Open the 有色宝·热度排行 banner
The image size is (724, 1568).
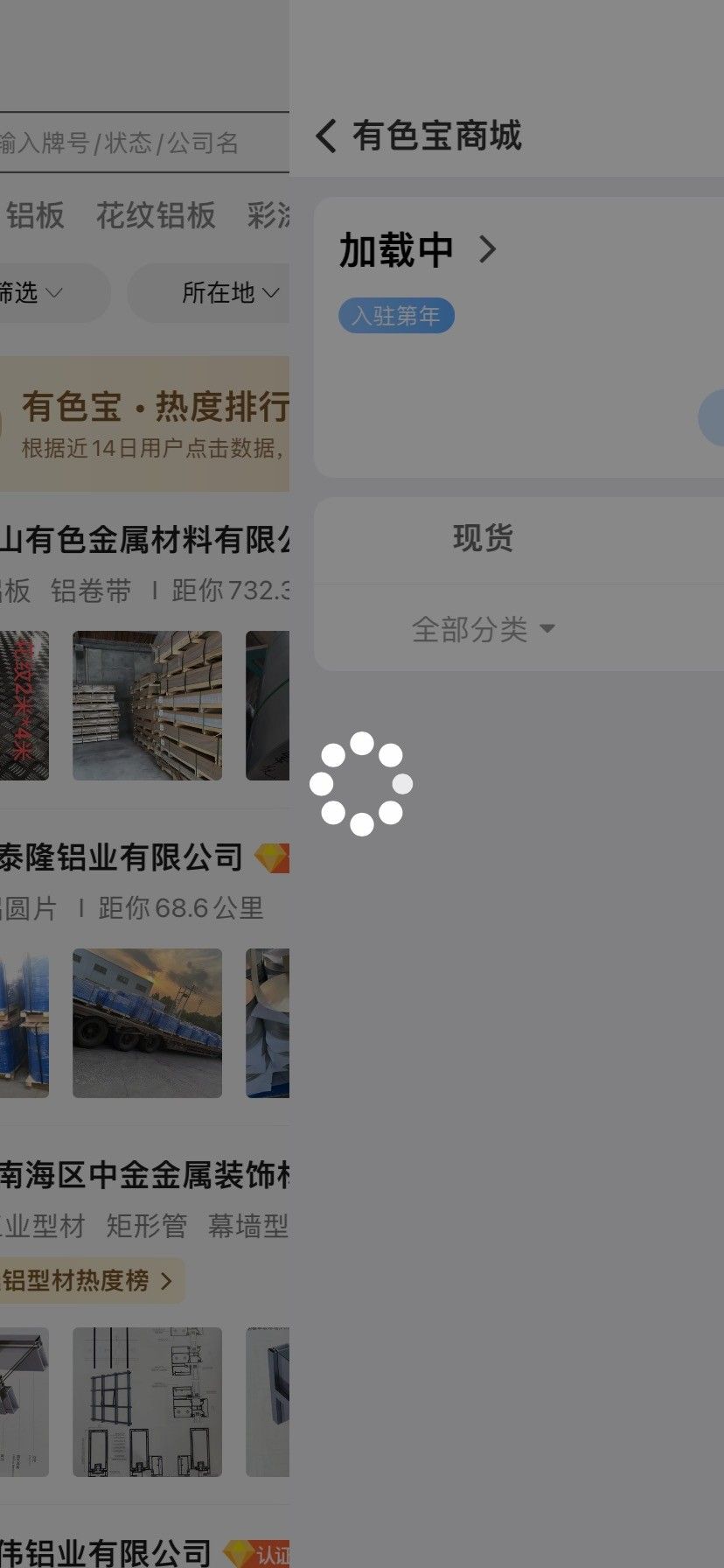click(x=144, y=423)
